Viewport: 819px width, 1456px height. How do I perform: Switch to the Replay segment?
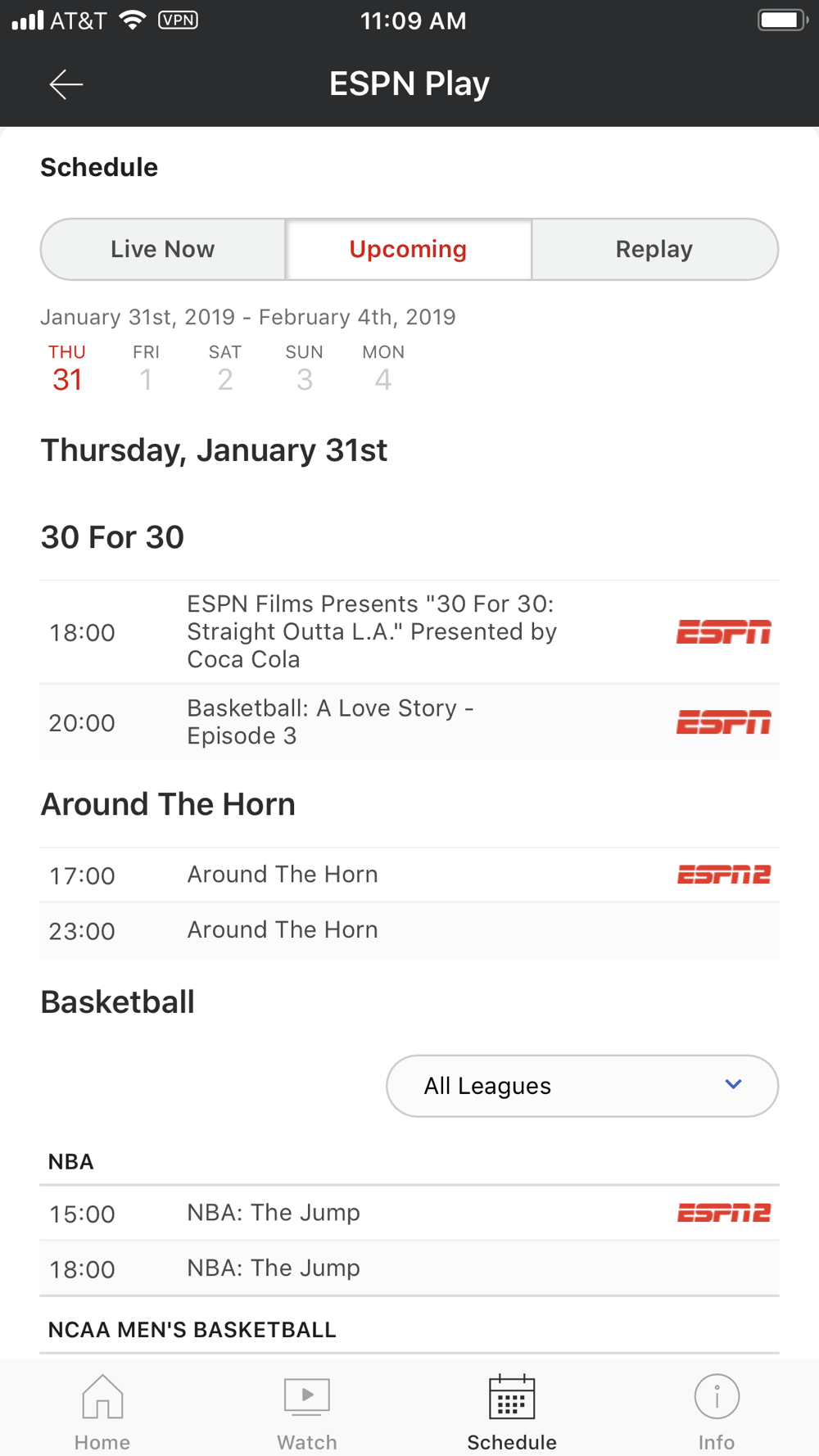[654, 249]
